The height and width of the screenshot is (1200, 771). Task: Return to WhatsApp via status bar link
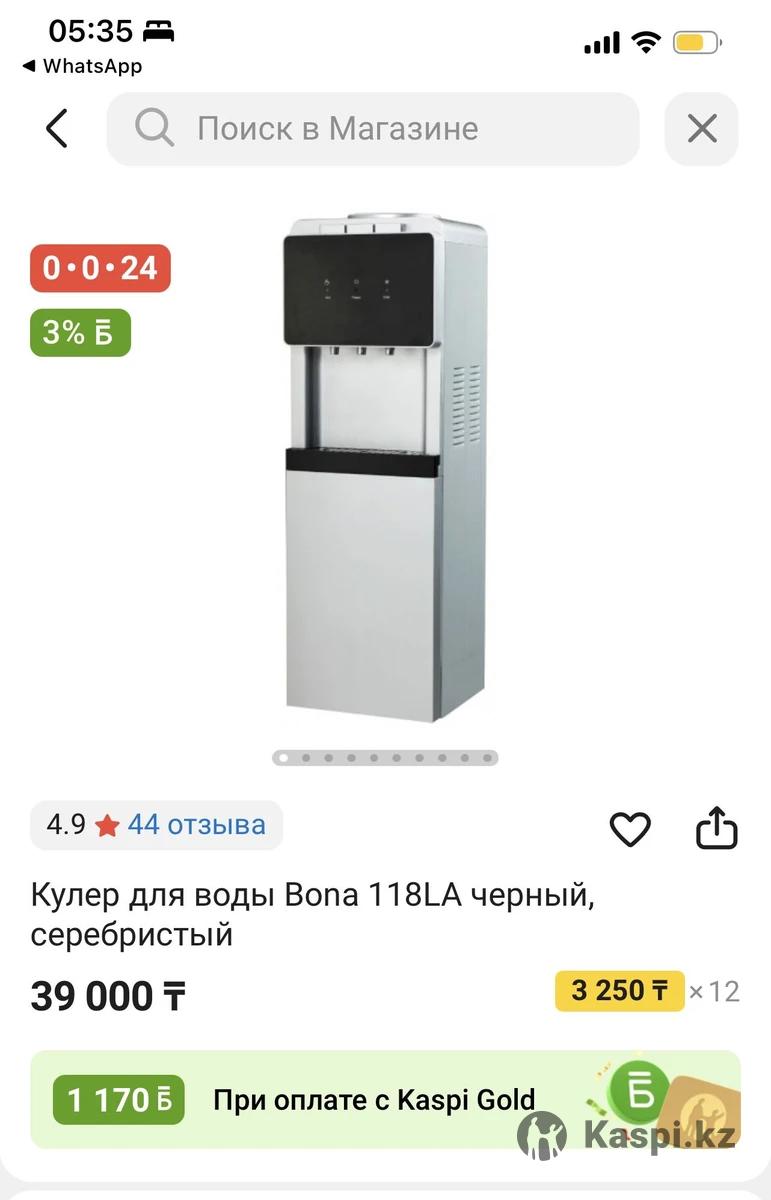[82, 67]
